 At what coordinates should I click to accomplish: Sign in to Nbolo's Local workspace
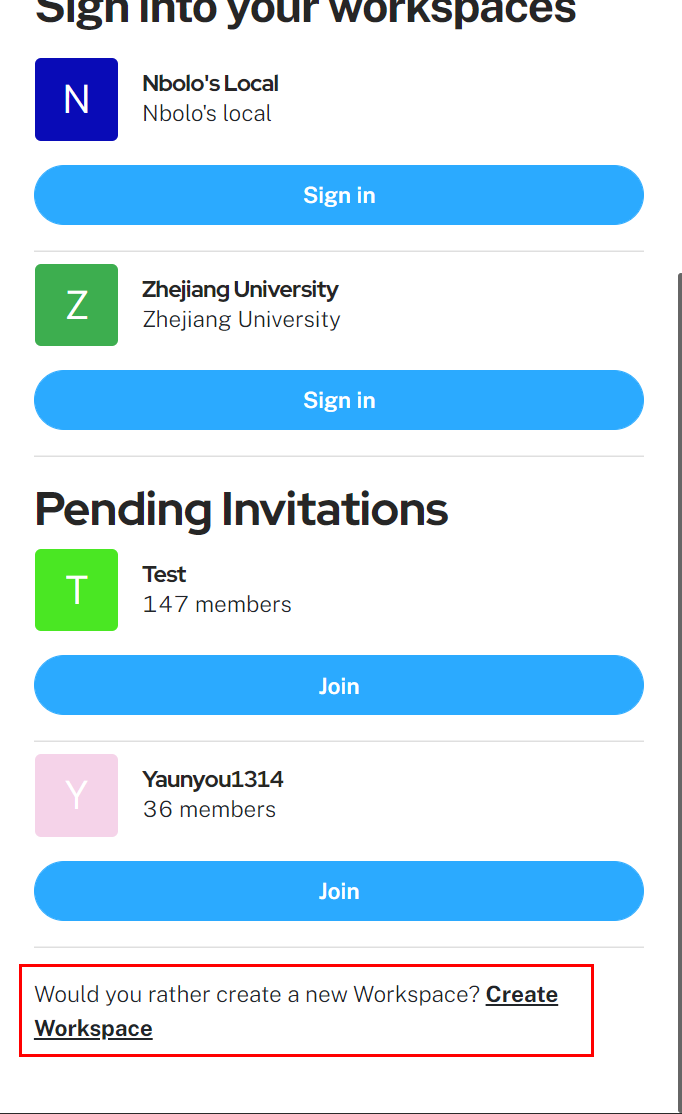[339, 195]
